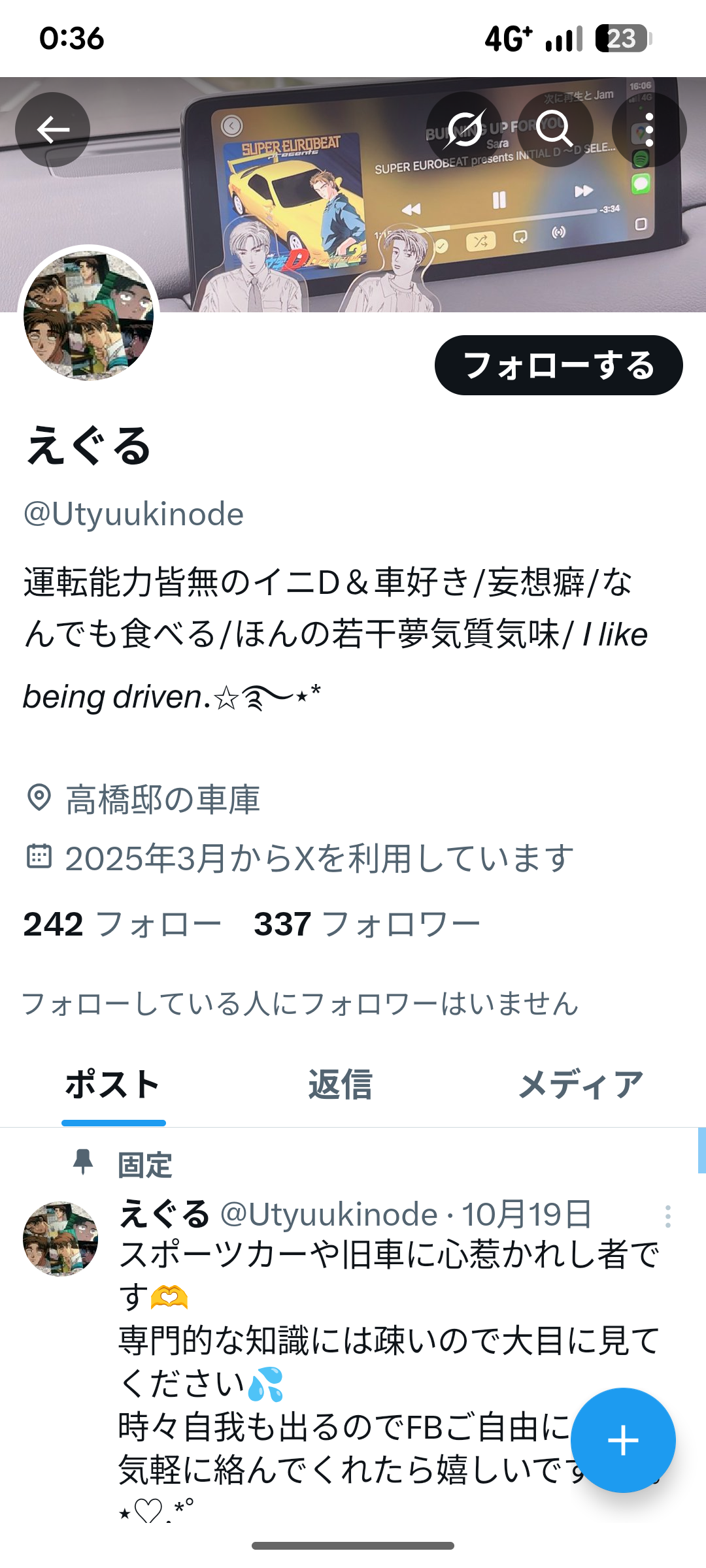Select the ポスト tab
Viewport: 706px width, 1568px height.
[x=113, y=1085]
